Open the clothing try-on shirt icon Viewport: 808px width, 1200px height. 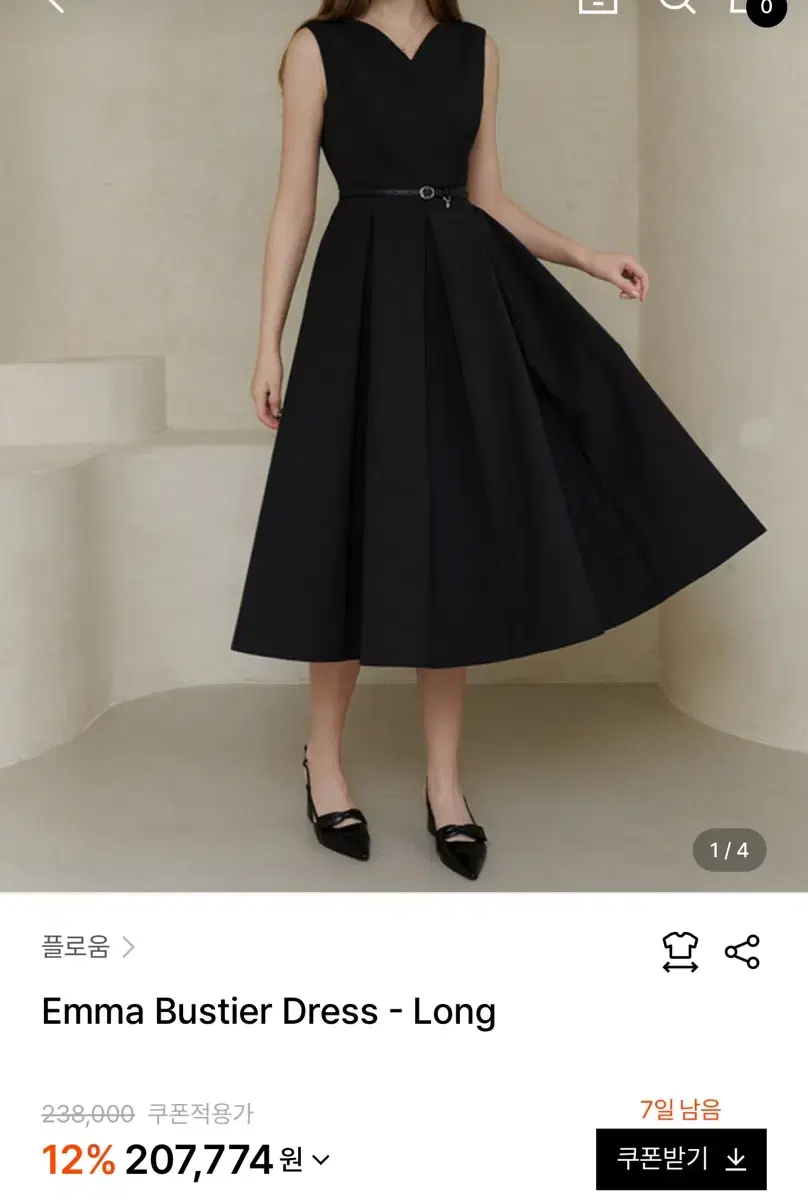click(x=679, y=948)
